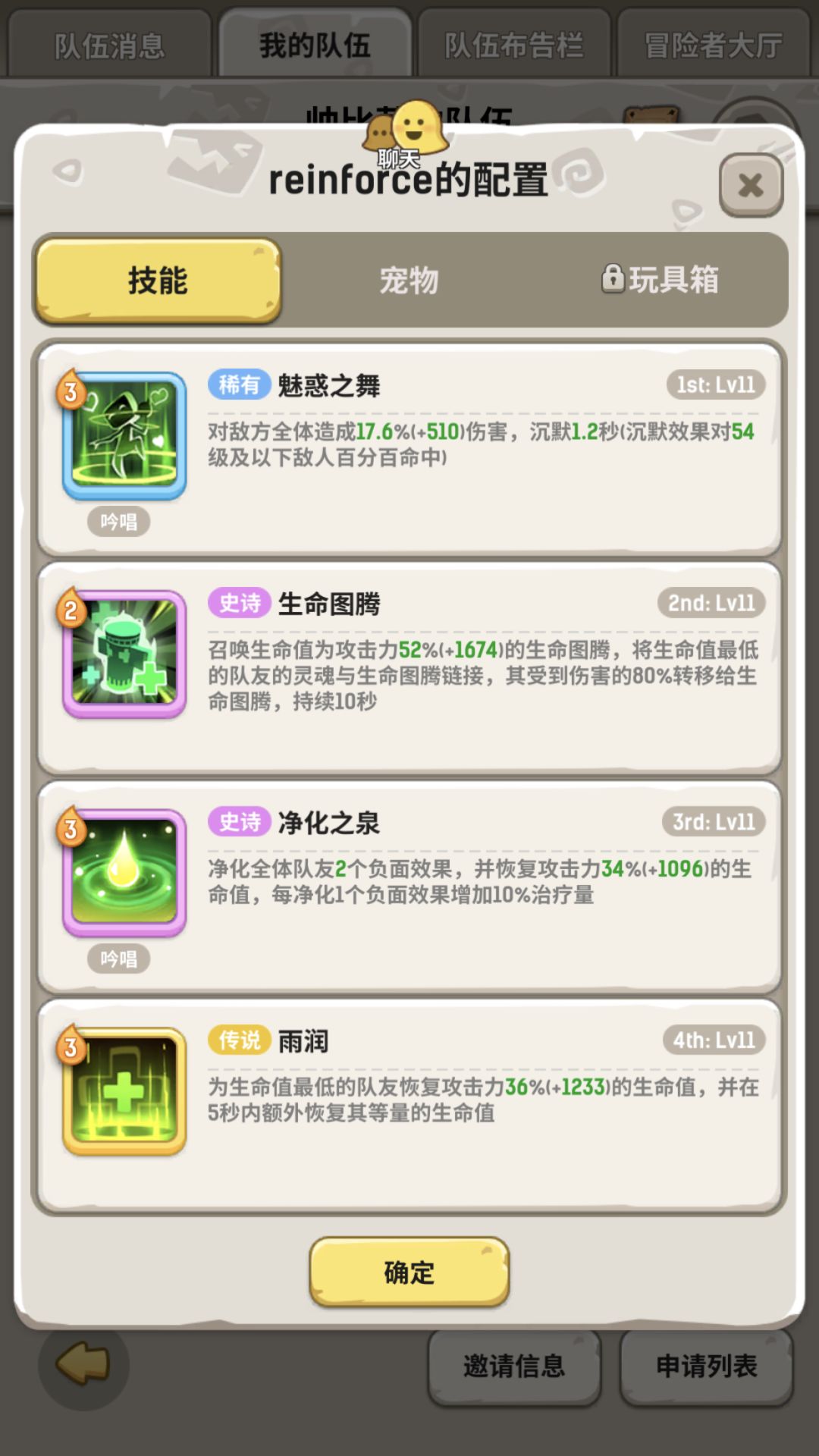Switch to the 队伍布告栏 tab
Image resolution: width=819 pixels, height=1456 pixels.
click(513, 43)
